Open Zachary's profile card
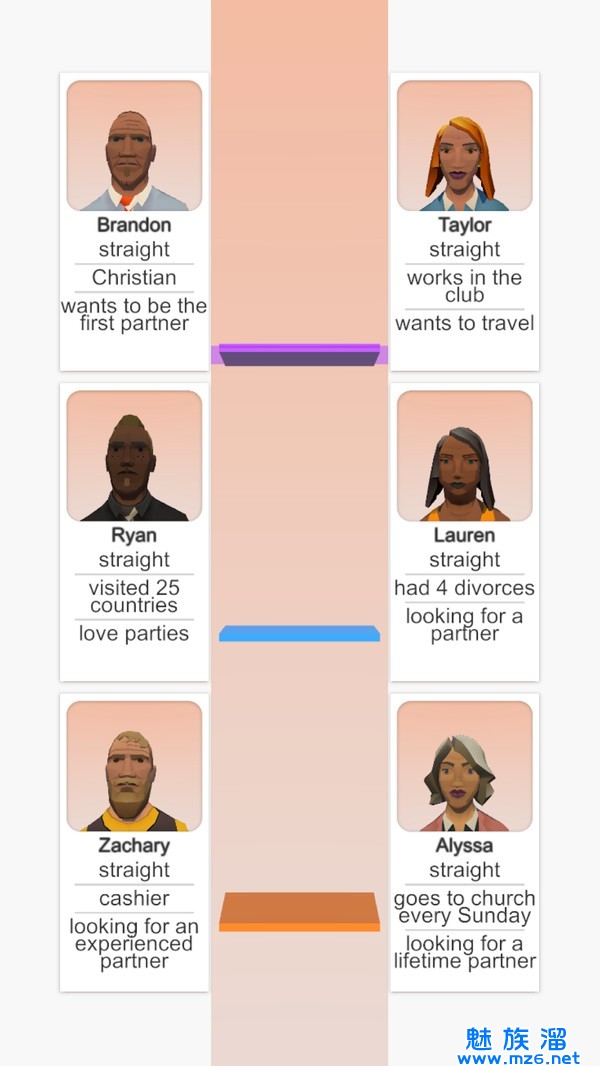The height and width of the screenshot is (1066, 600). pos(134,841)
